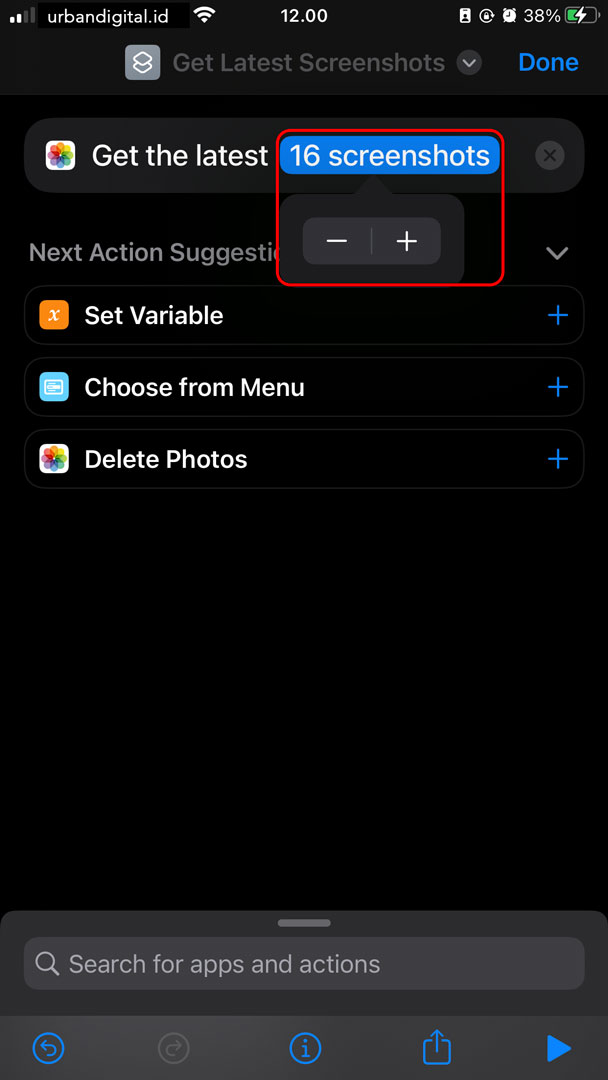Tap Done to finish editing shortcut

pos(548,62)
